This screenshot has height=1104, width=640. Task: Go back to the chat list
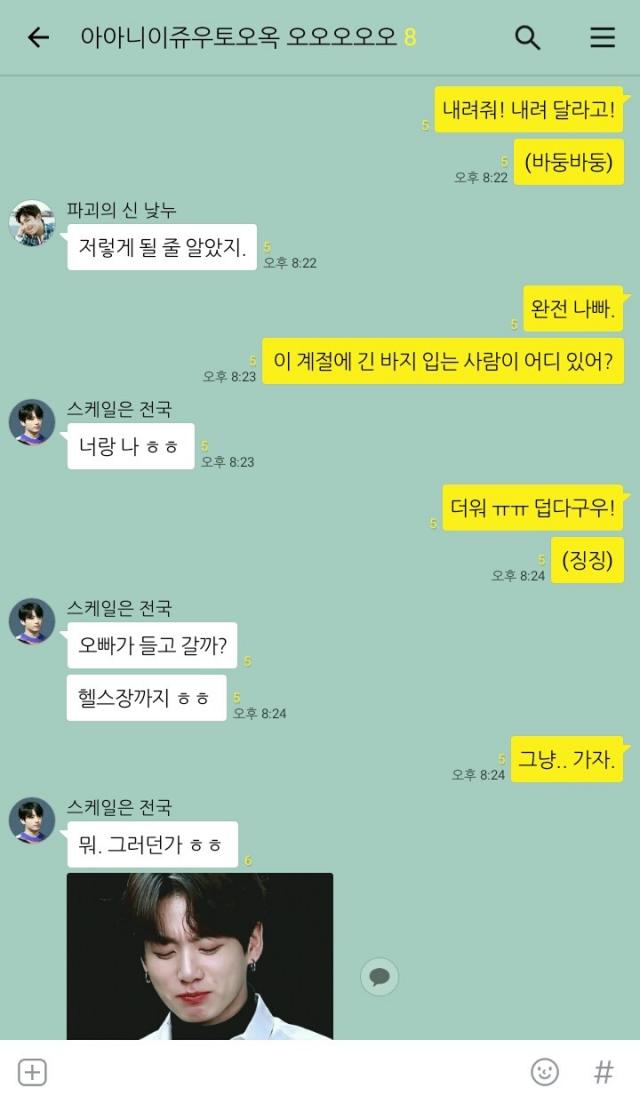[38, 38]
